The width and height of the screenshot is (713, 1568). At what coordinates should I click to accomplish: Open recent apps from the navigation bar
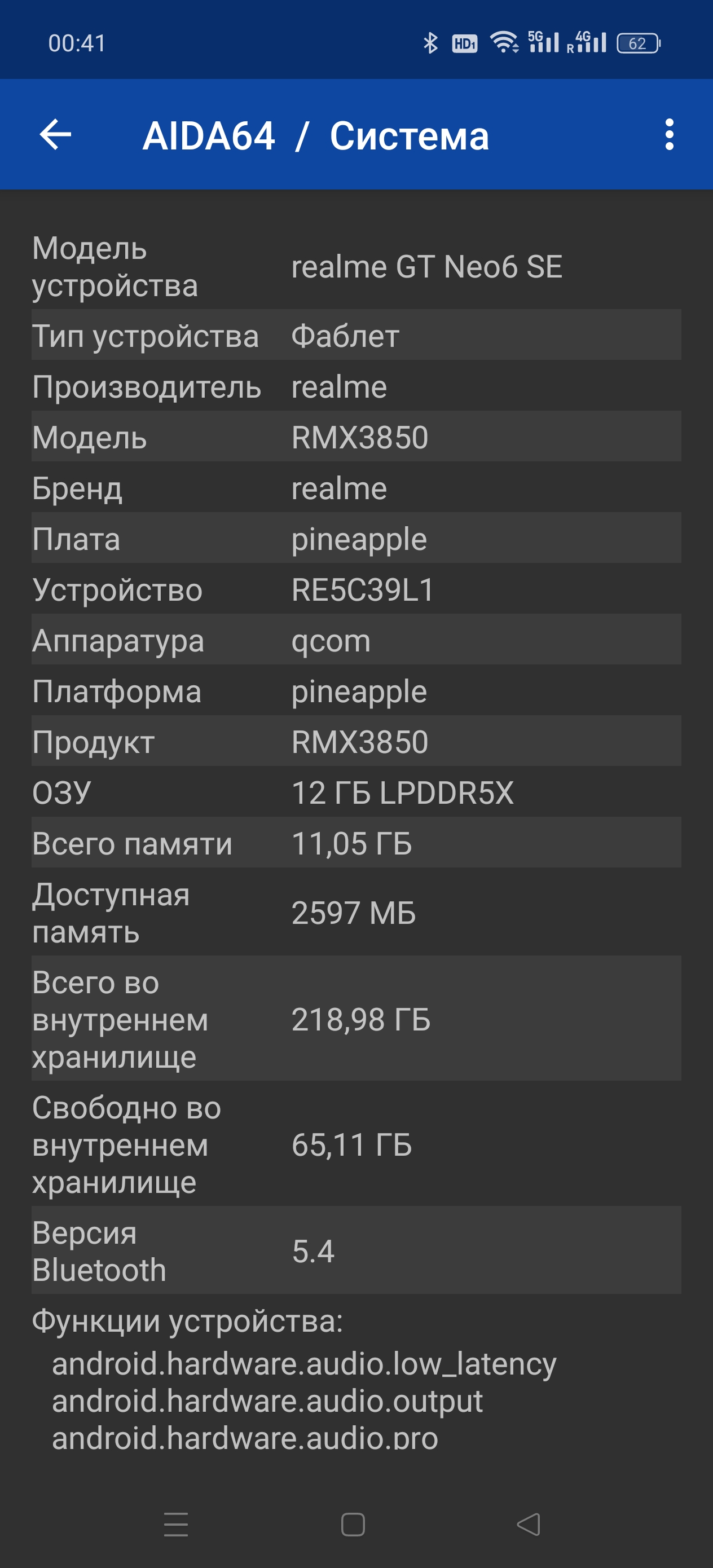point(176,1524)
